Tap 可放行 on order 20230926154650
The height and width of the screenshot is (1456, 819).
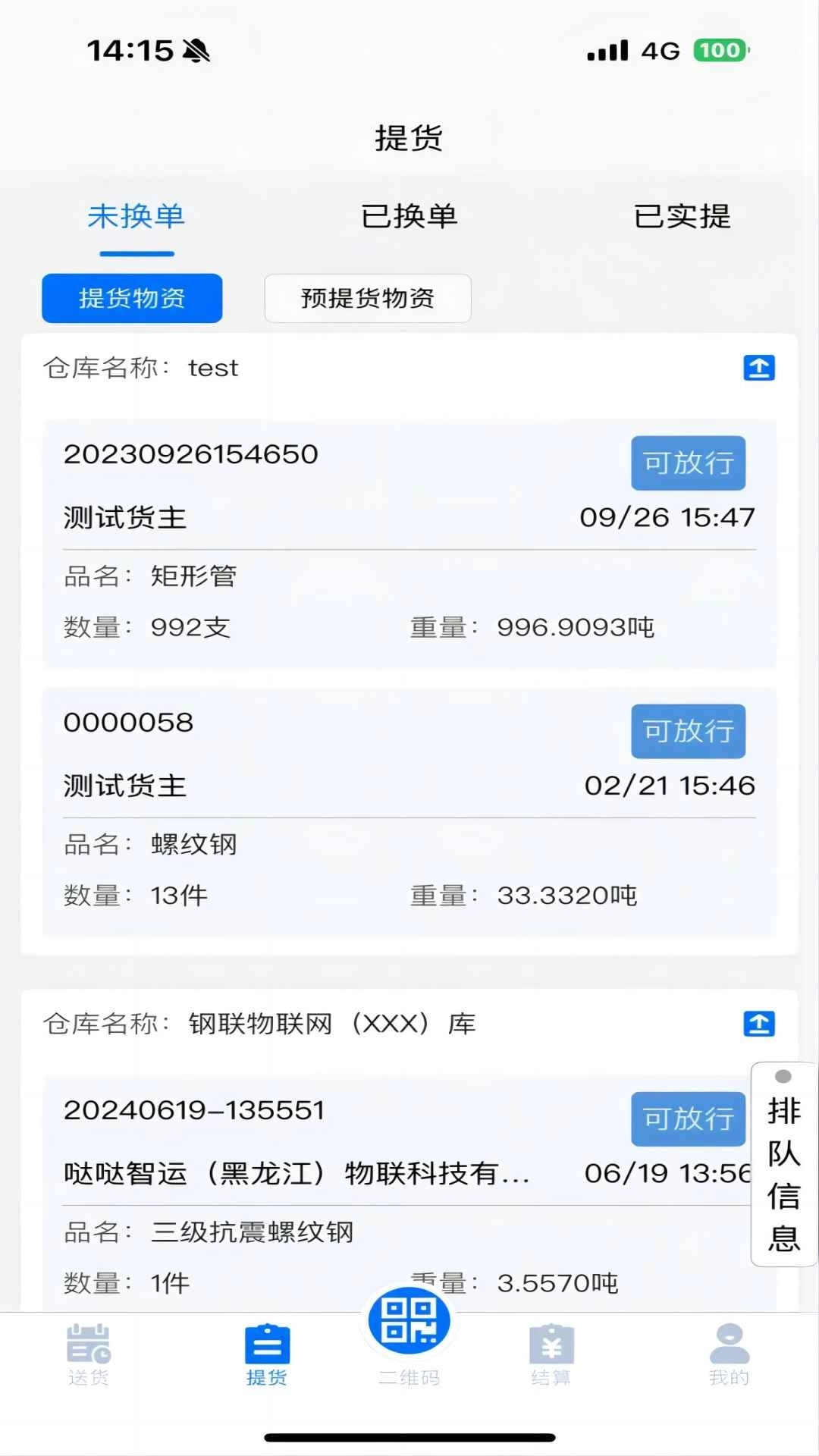coord(687,463)
